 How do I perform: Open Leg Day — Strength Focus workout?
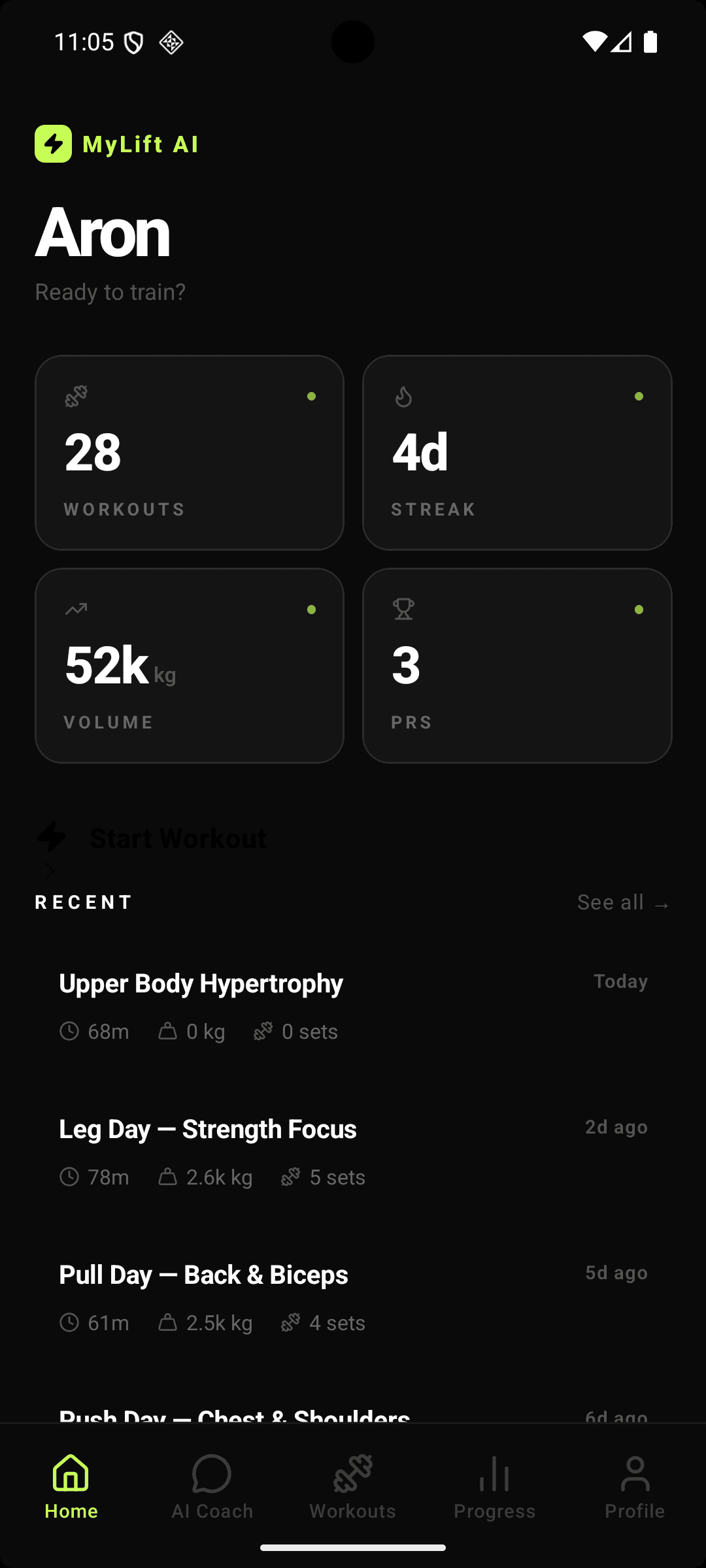pos(353,1152)
